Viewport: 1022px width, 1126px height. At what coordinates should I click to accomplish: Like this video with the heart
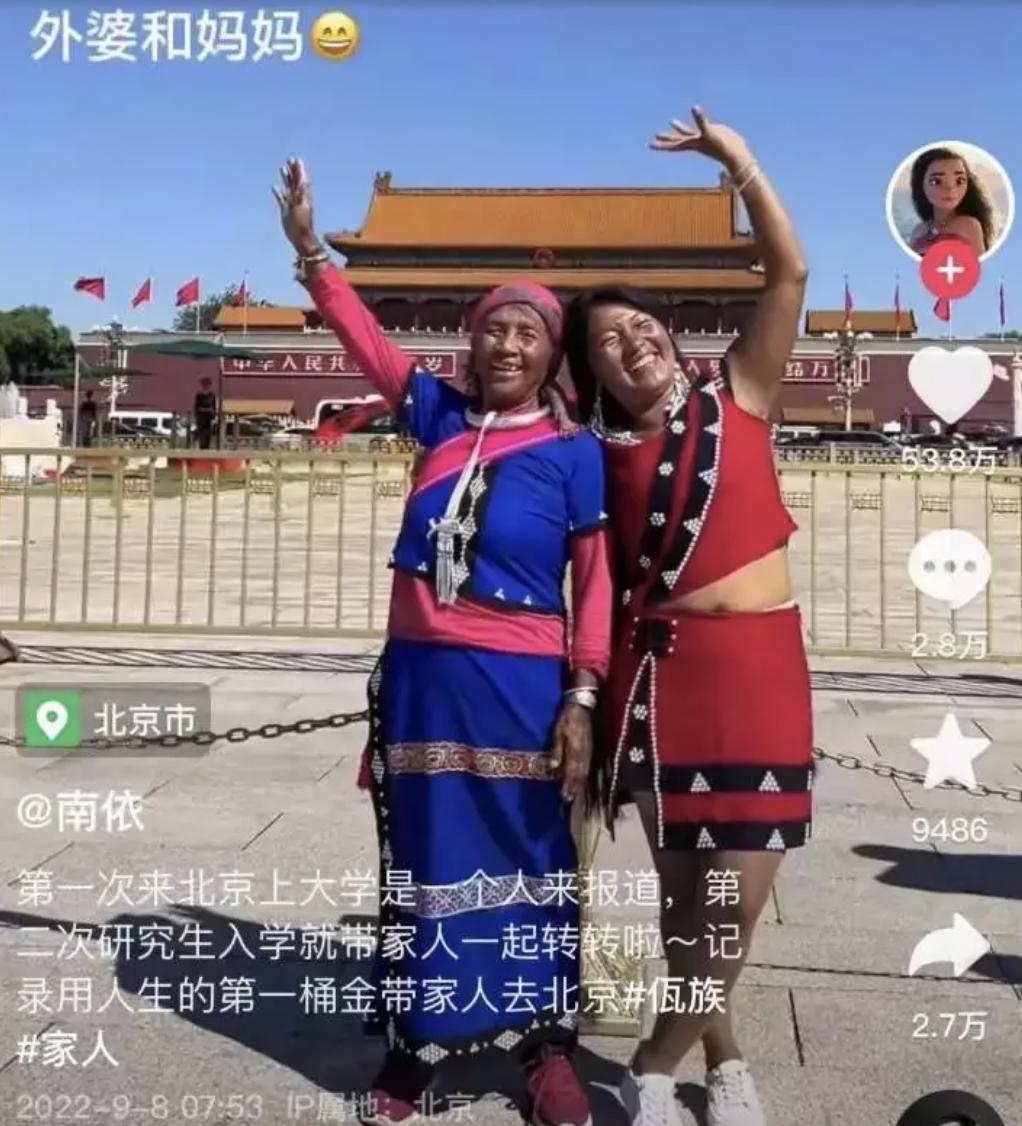click(x=950, y=384)
